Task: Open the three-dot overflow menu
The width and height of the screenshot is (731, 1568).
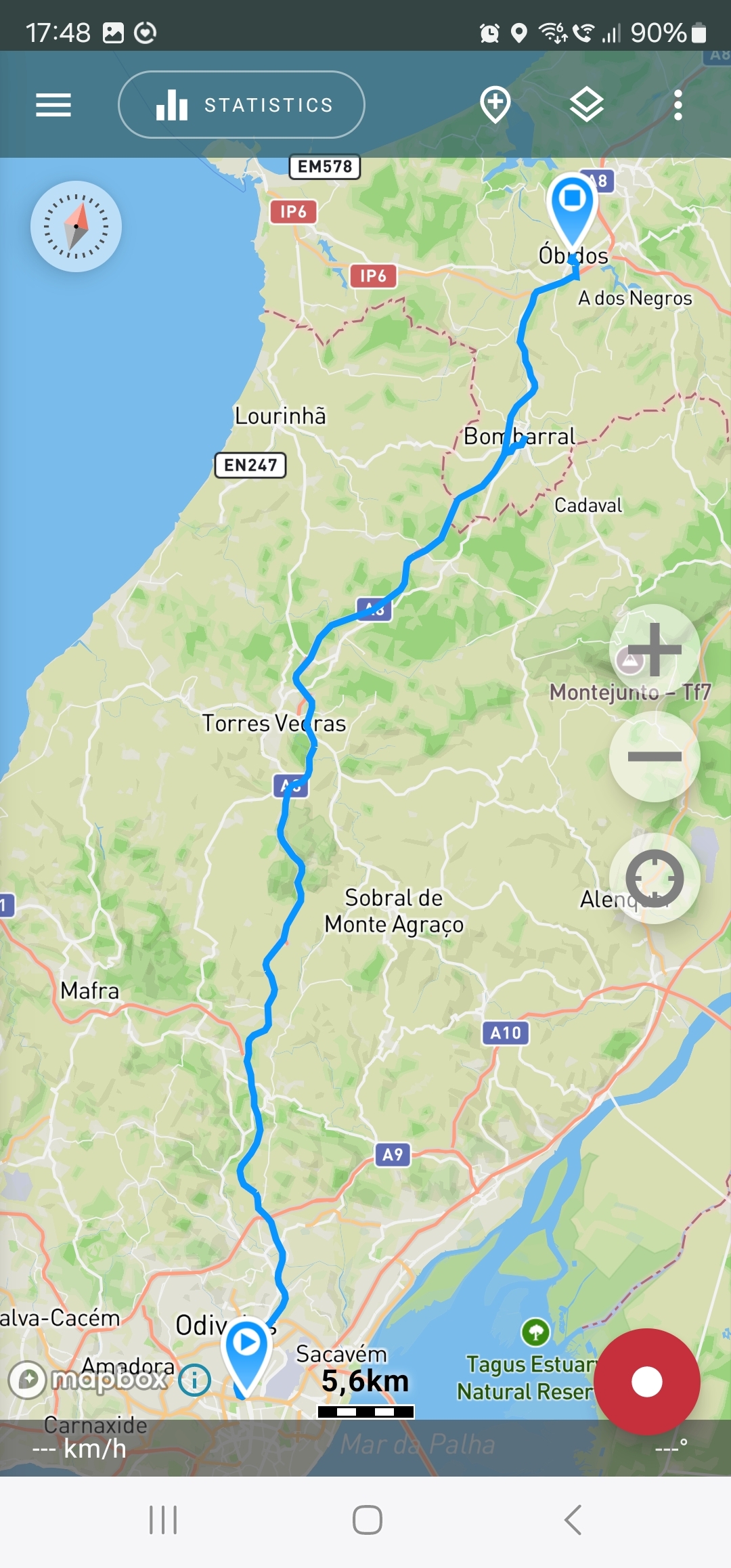Action: (678, 105)
